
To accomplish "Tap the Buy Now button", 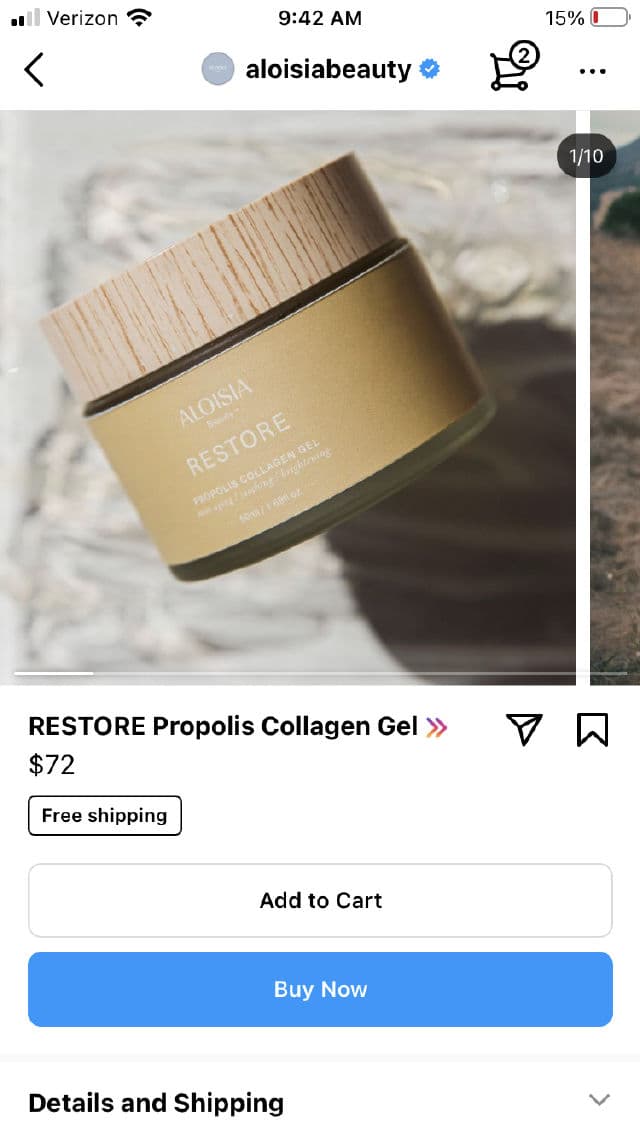I will 320,989.
